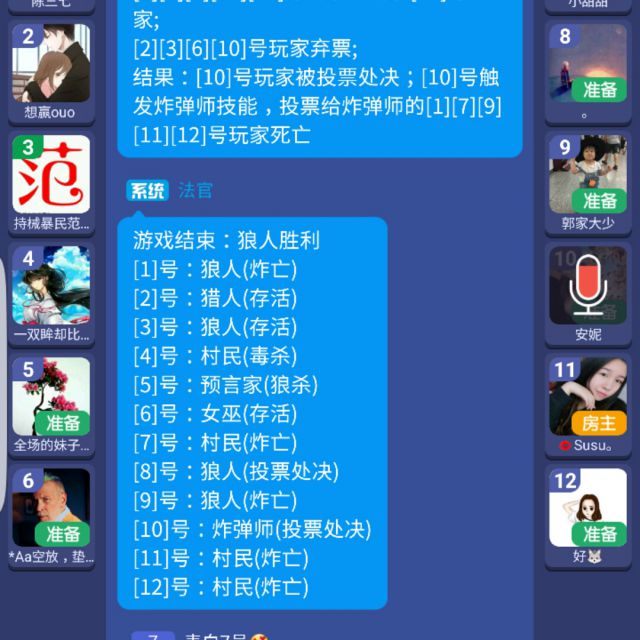View player 4 一双眸却比 profile
The width and height of the screenshot is (640, 640).
coord(51,285)
